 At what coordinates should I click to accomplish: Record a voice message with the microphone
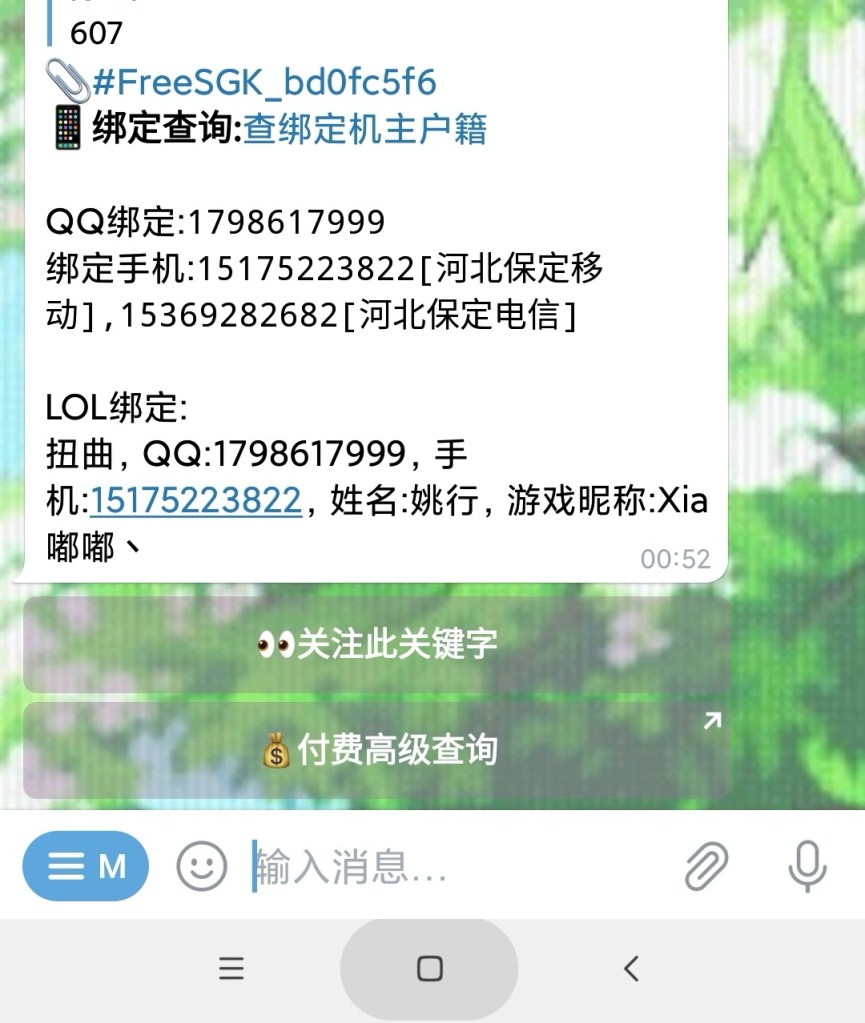806,866
